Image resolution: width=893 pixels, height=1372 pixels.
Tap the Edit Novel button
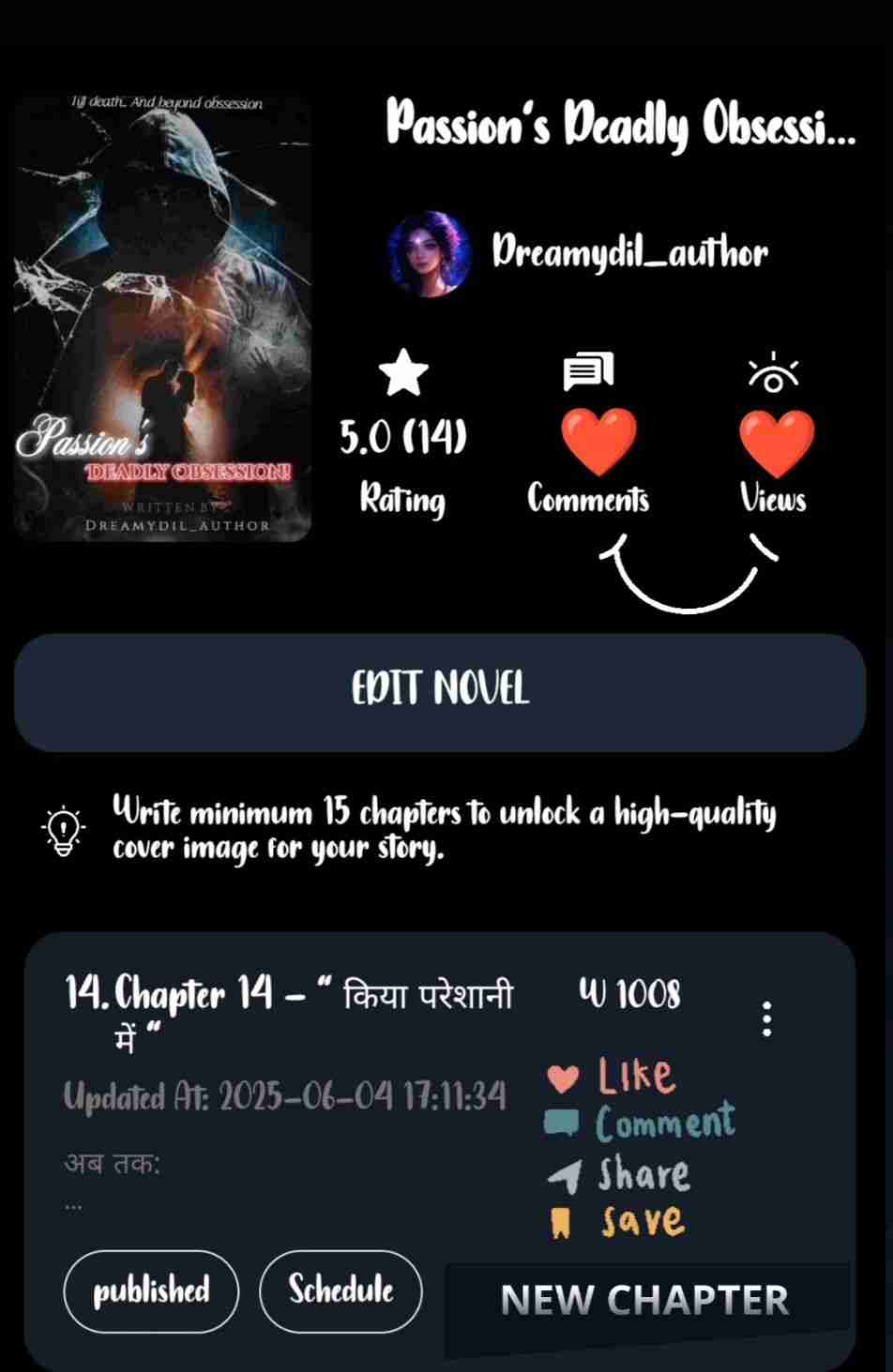(x=439, y=691)
